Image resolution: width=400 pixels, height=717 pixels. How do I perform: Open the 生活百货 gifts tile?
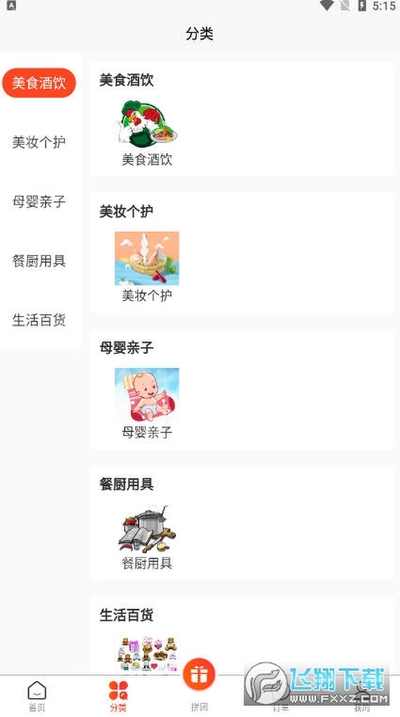(x=147, y=654)
